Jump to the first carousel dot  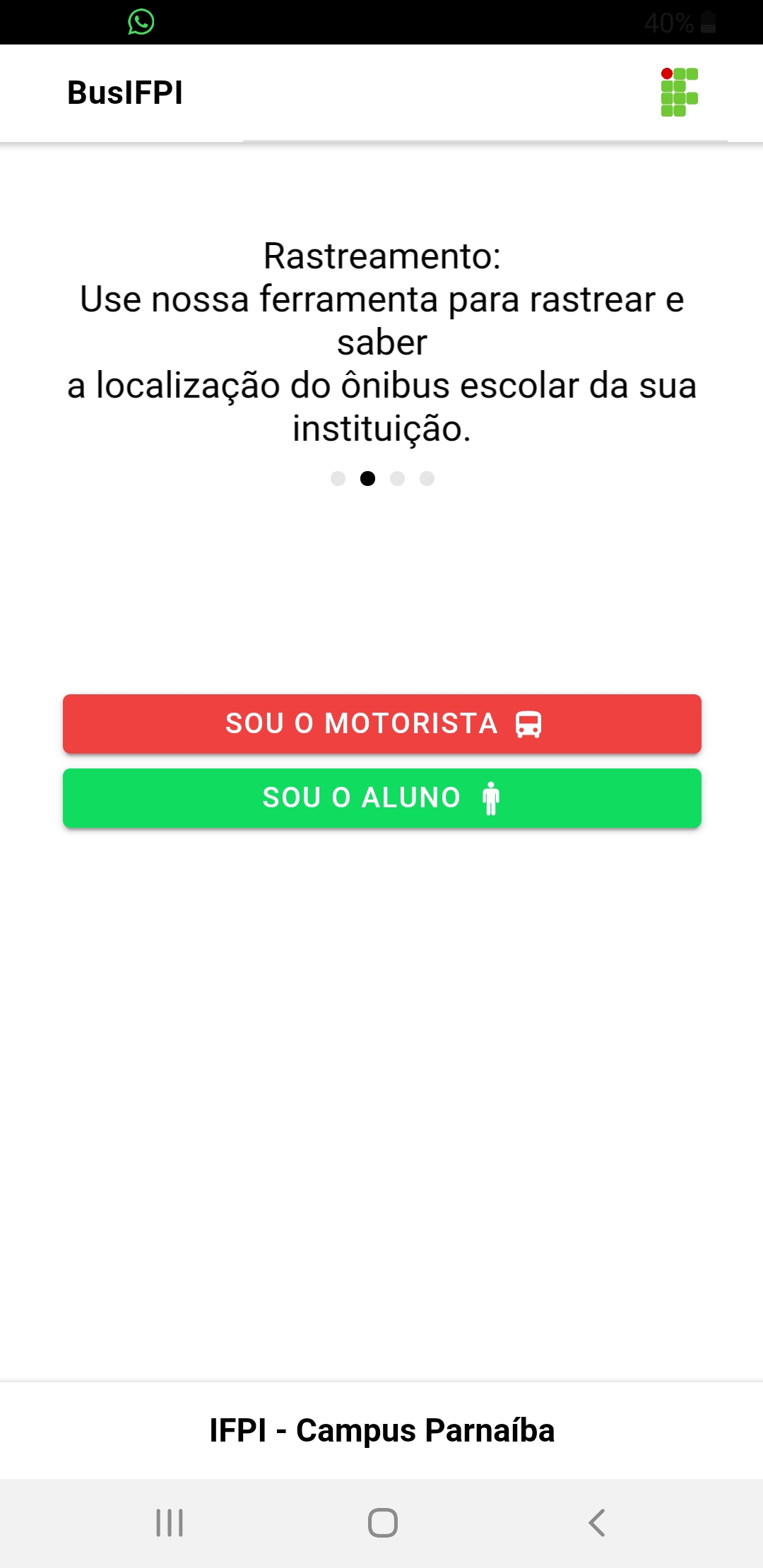338,479
